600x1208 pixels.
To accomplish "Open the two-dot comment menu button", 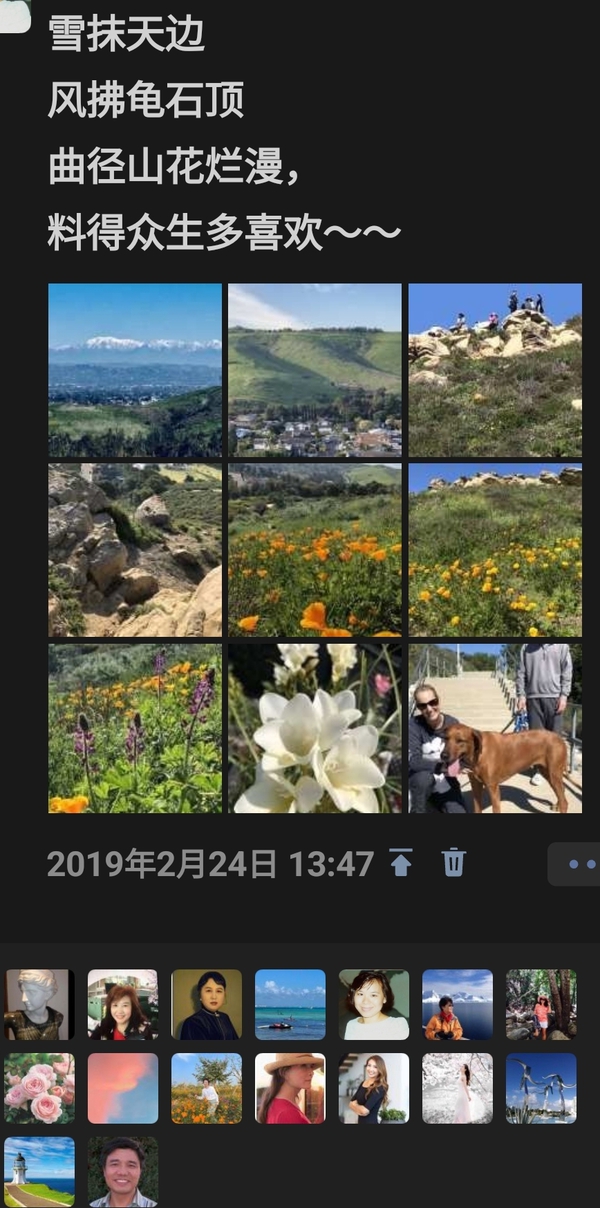I will click(576, 864).
